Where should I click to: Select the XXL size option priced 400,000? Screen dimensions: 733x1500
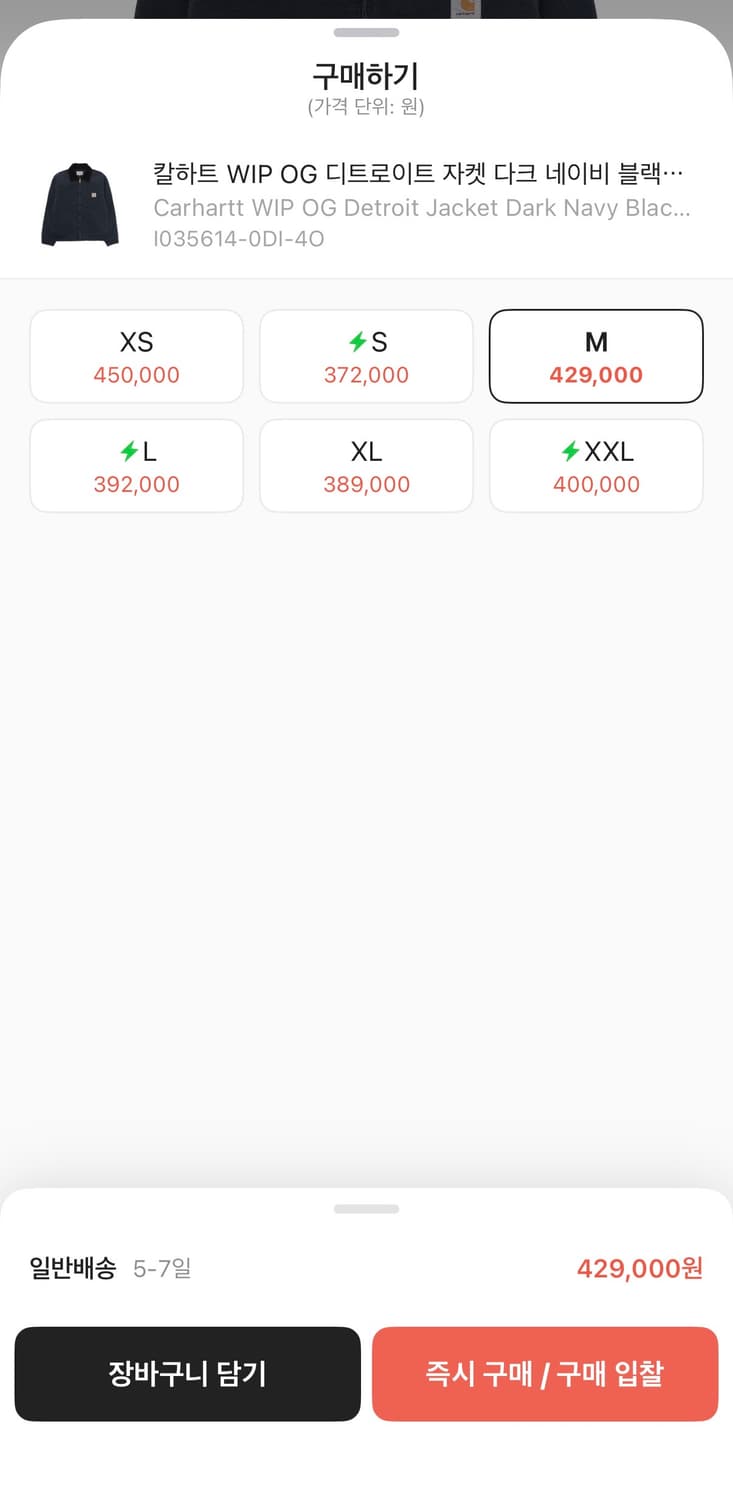pos(596,466)
